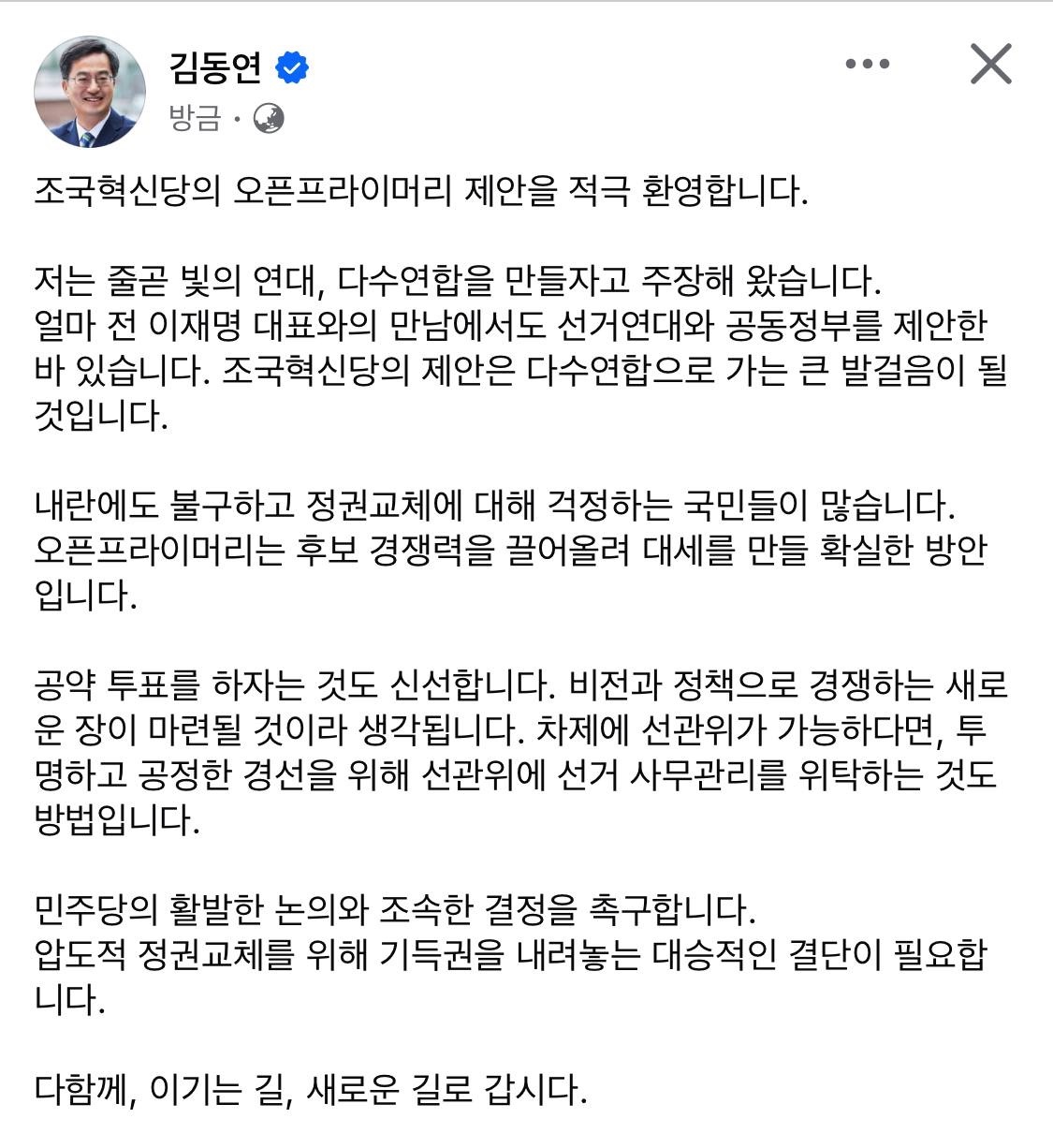Open the 김동연 profile name link

coord(215,66)
